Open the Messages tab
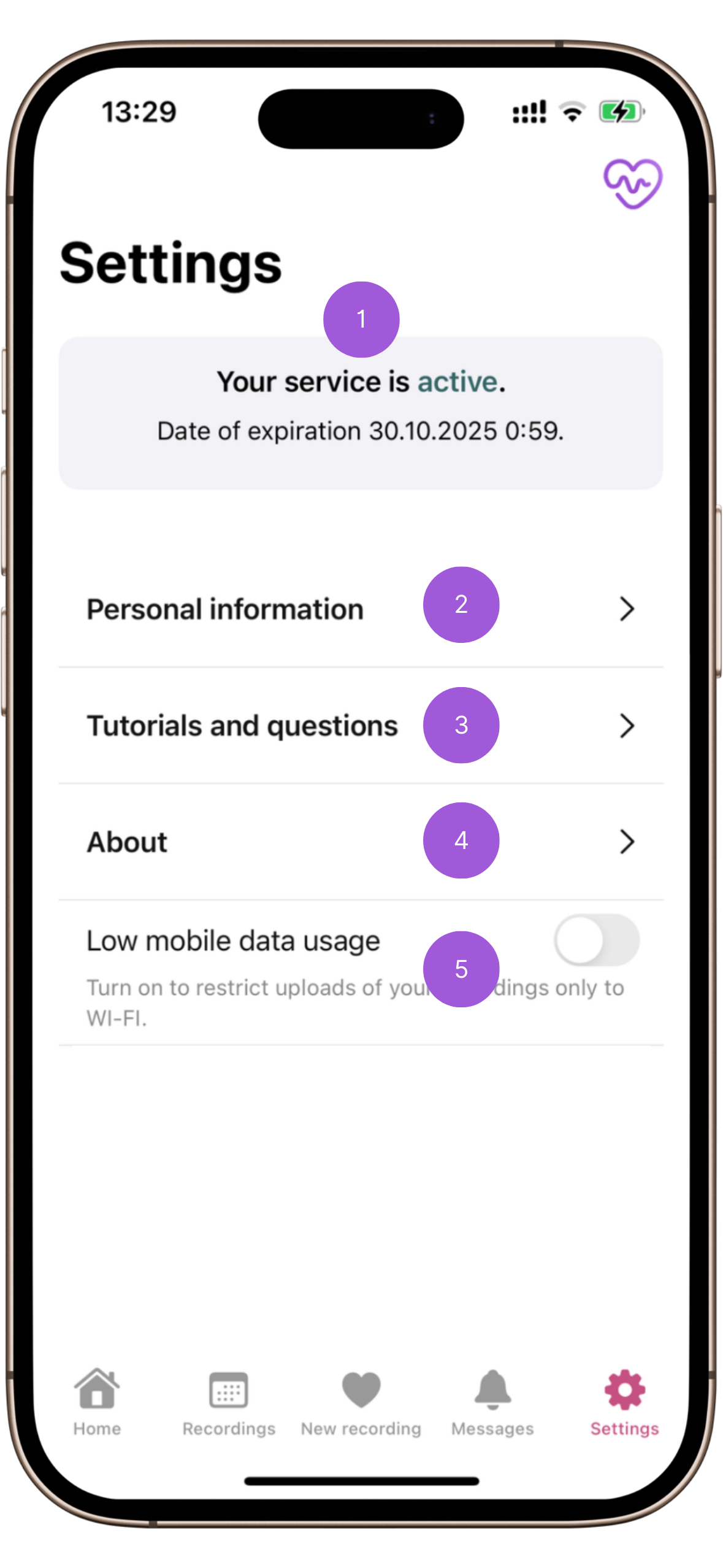The image size is (723, 1568). pos(492,1401)
